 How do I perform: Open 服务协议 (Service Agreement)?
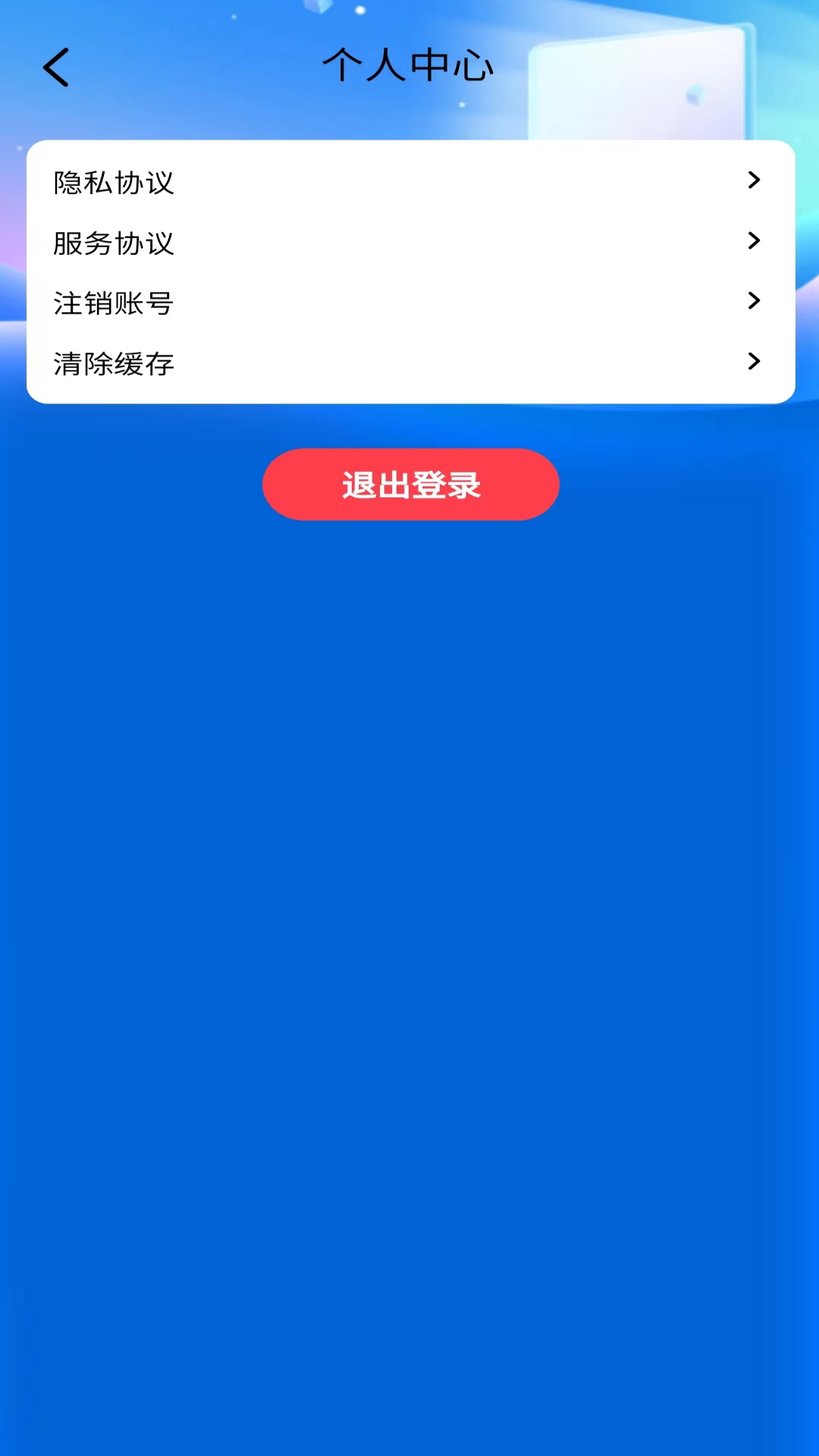[409, 243]
